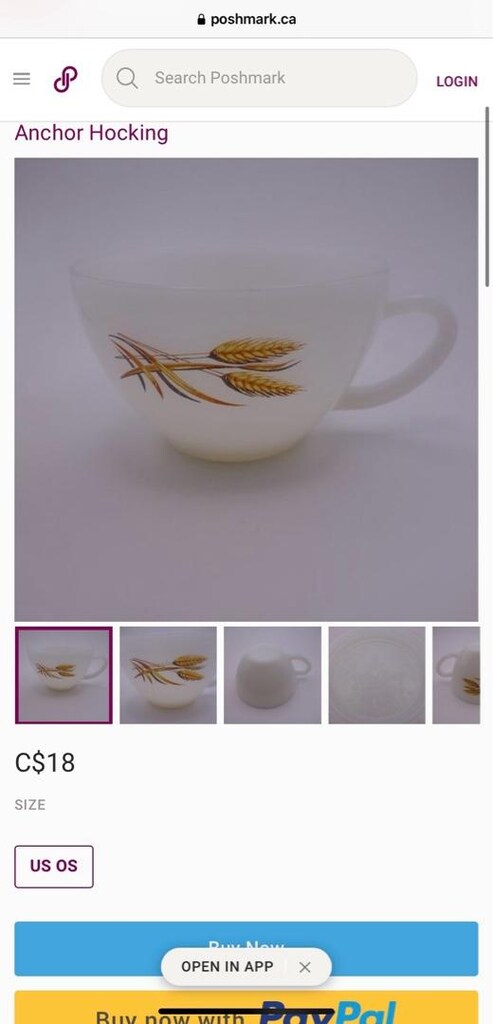Open the hamburger menu
Image resolution: width=493 pixels, height=1024 pixels.
pyautogui.click(x=22, y=79)
